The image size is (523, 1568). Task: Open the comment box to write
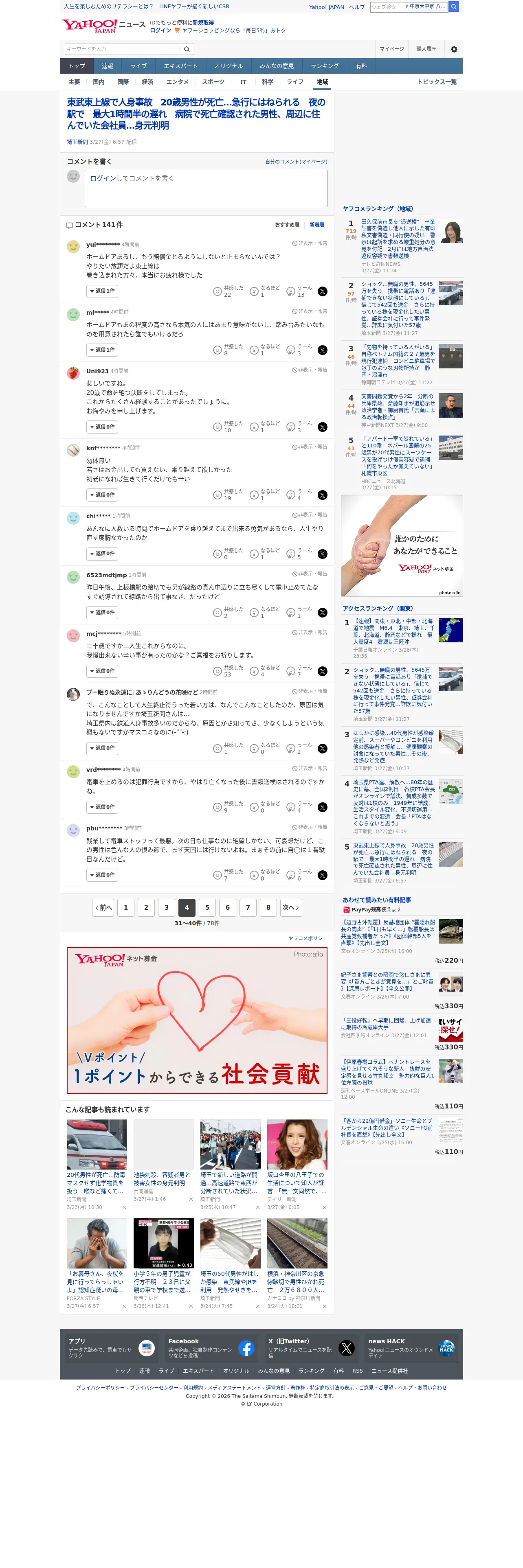click(206, 188)
